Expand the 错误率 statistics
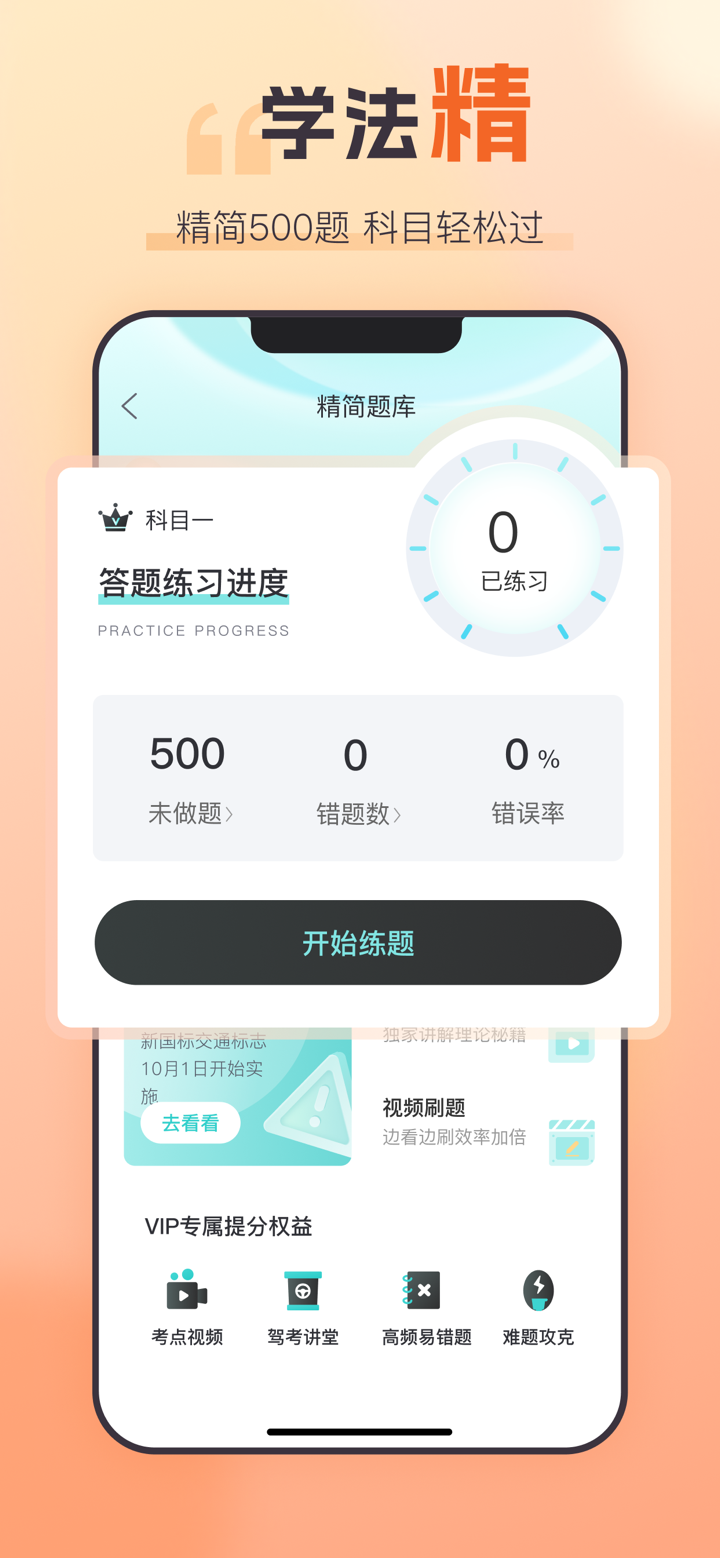The height and width of the screenshot is (1558, 720). coord(528,812)
